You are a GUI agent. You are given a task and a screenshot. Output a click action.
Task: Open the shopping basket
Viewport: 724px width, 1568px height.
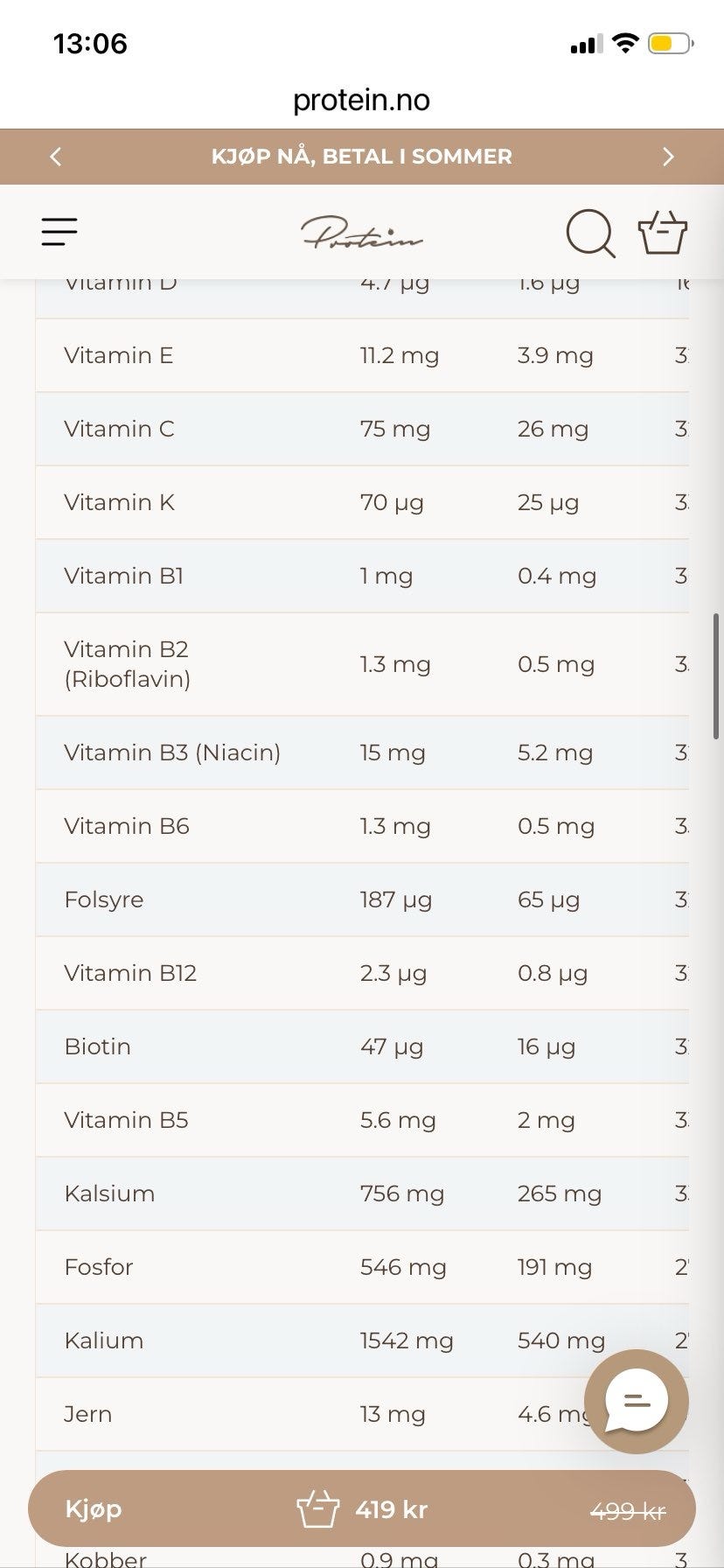[663, 232]
